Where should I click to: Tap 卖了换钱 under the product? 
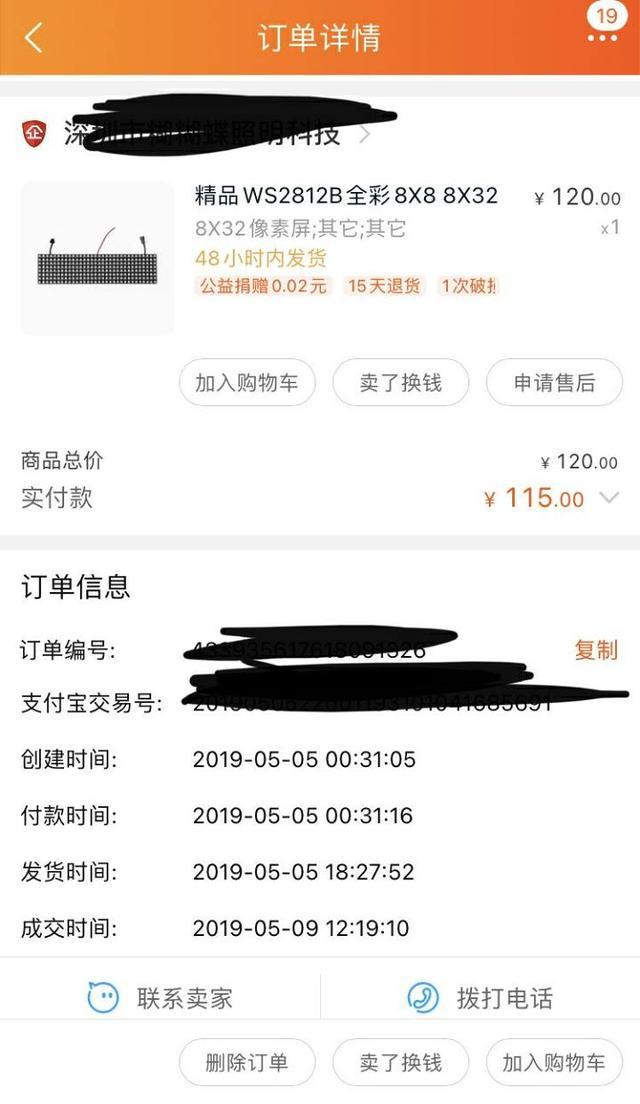(400, 382)
